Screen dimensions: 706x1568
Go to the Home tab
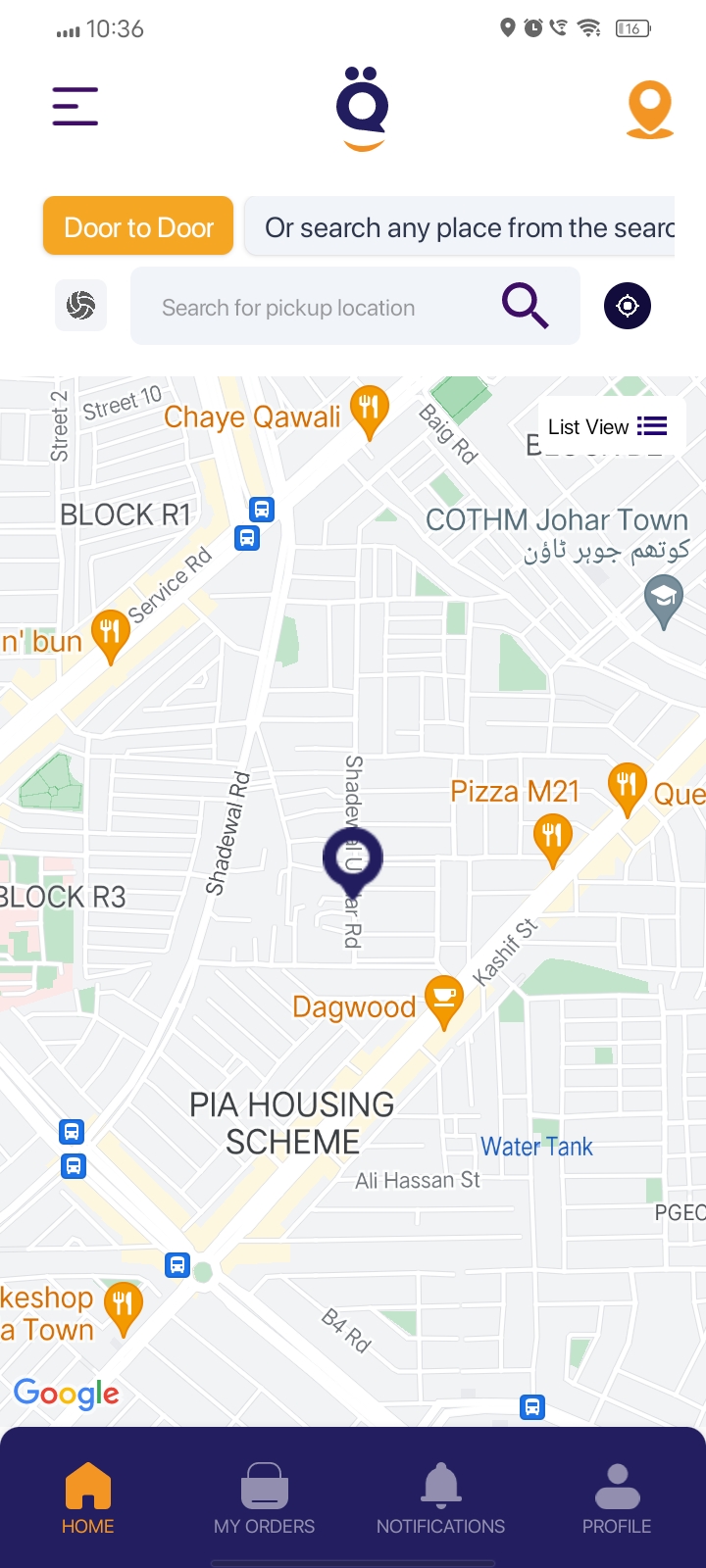coord(88,1497)
